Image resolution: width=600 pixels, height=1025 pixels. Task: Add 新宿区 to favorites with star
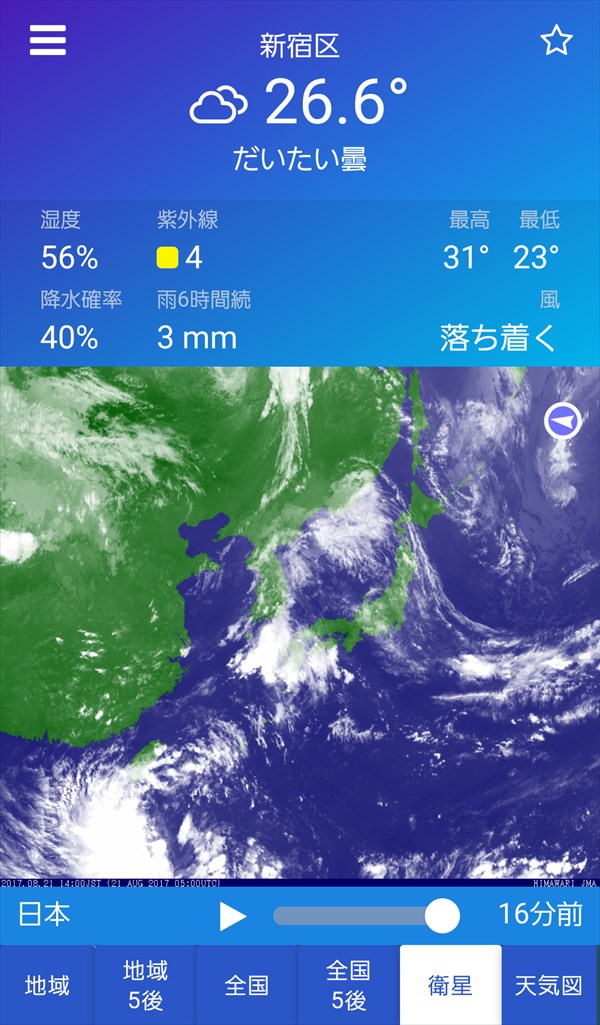pos(556,41)
